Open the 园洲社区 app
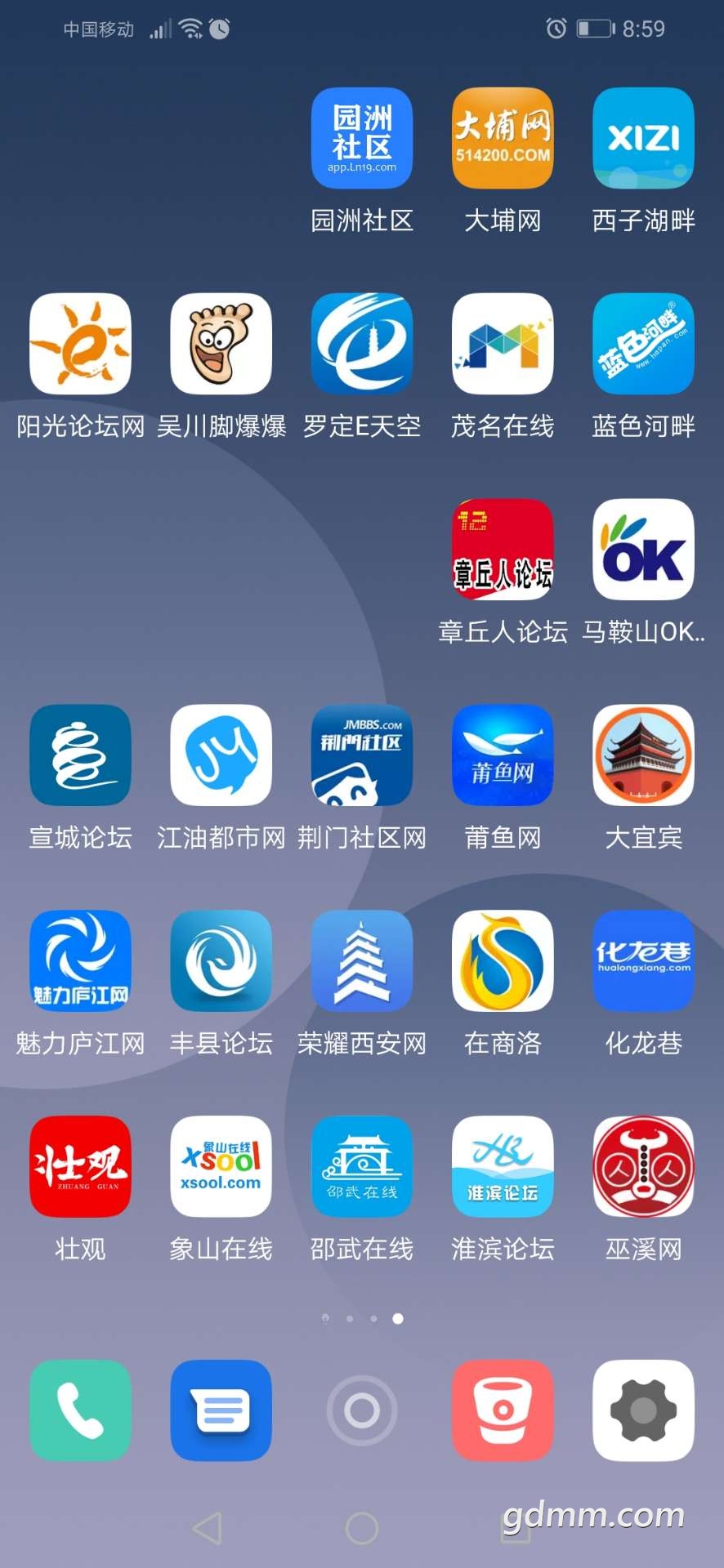This screenshot has width=724, height=1568. pos(362,138)
